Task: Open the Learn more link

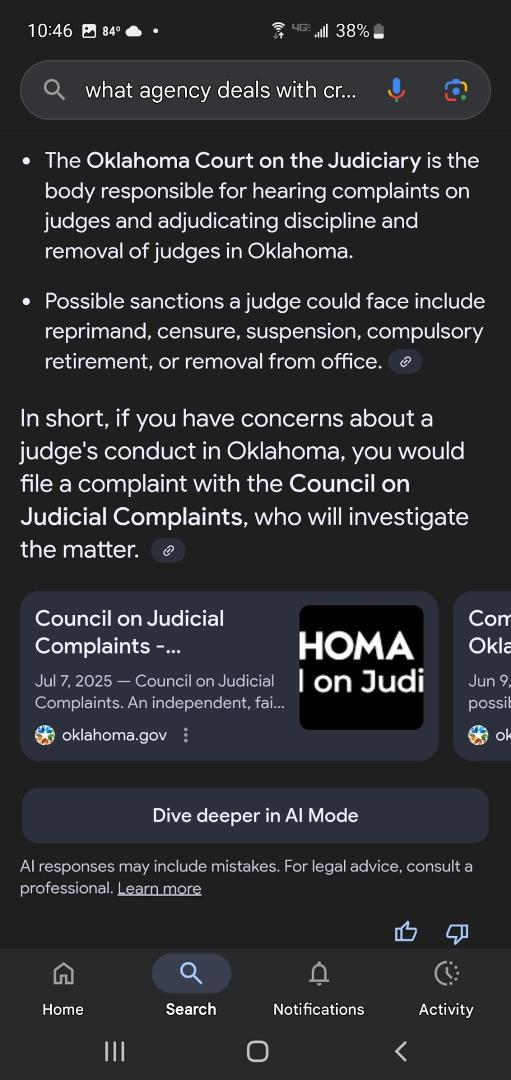Action: pos(159,889)
